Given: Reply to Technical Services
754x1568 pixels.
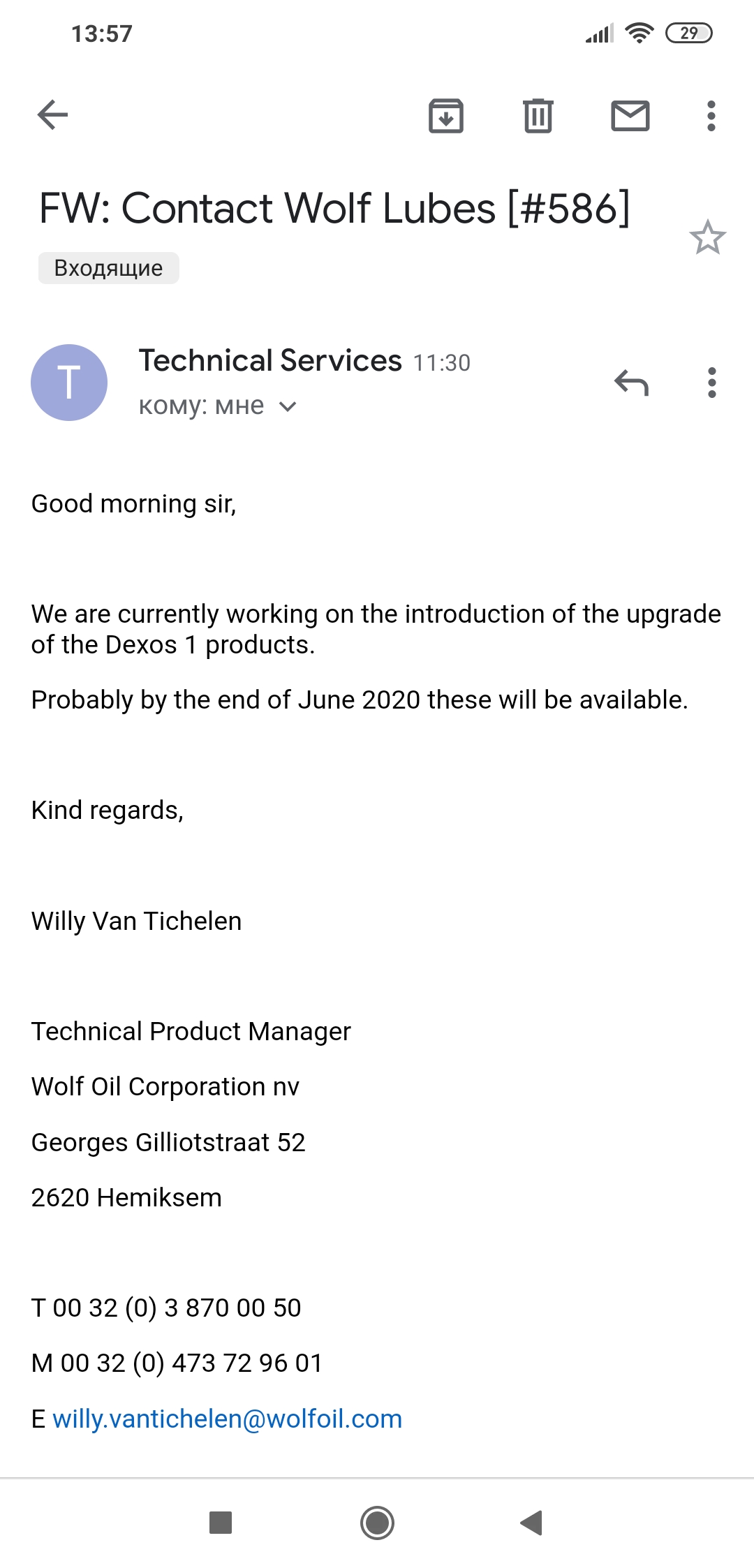Looking at the screenshot, I should pyautogui.click(x=631, y=383).
